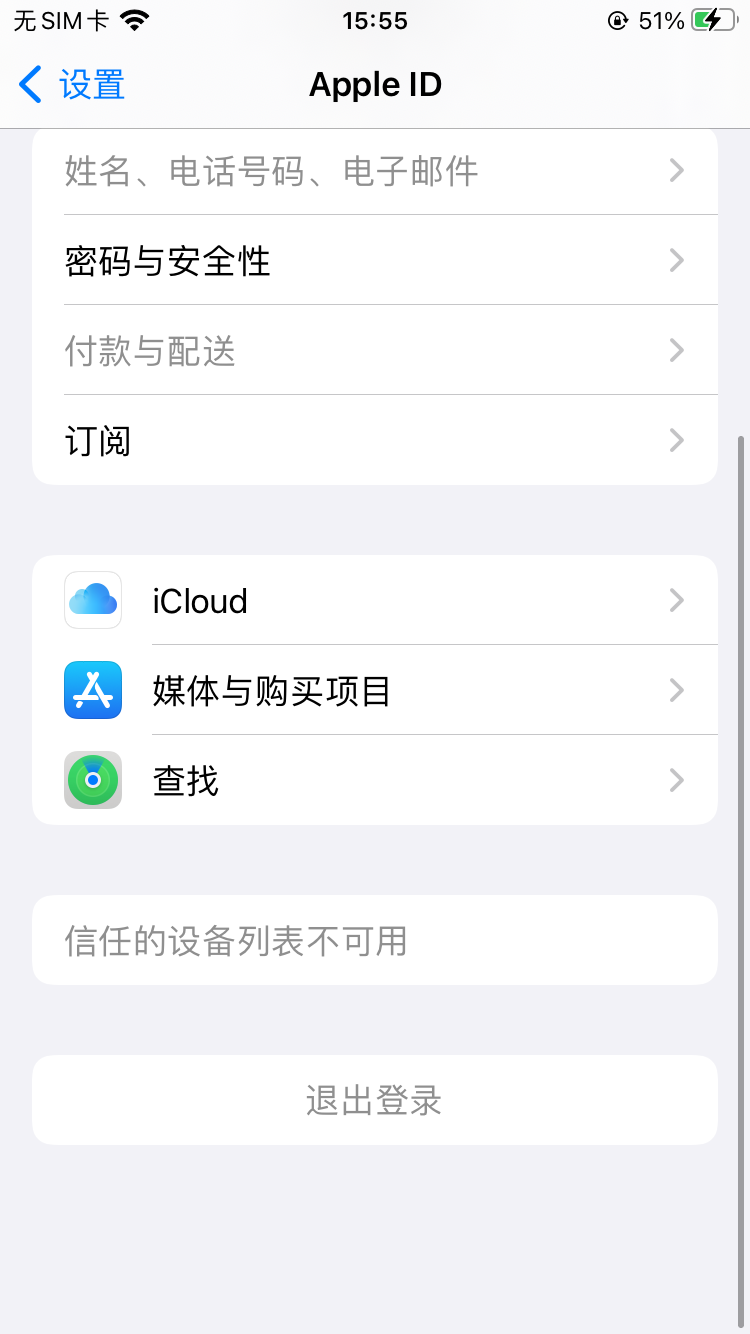
Task: Open 付款与配送 row
Action: [374, 351]
